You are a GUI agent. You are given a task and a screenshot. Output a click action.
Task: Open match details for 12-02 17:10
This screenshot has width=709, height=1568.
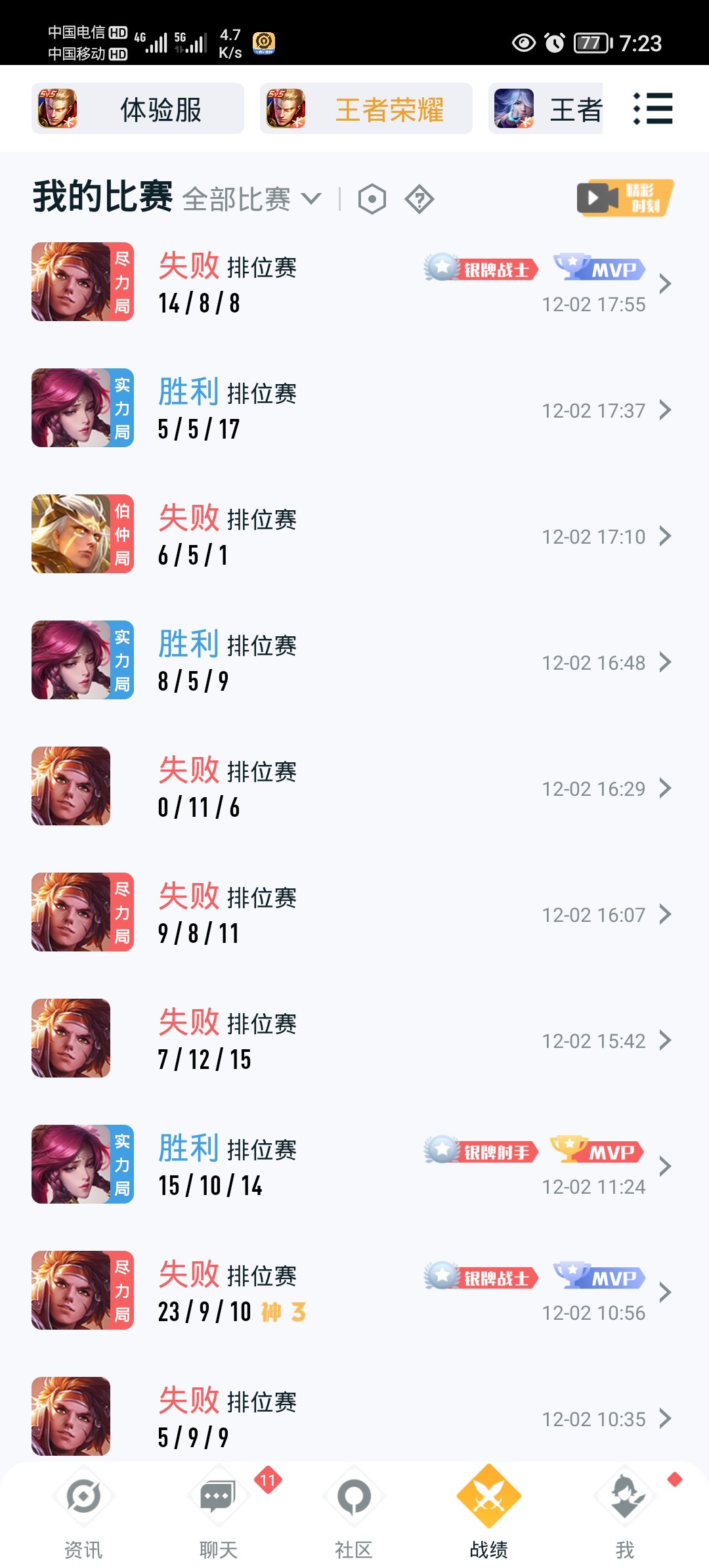pos(354,534)
